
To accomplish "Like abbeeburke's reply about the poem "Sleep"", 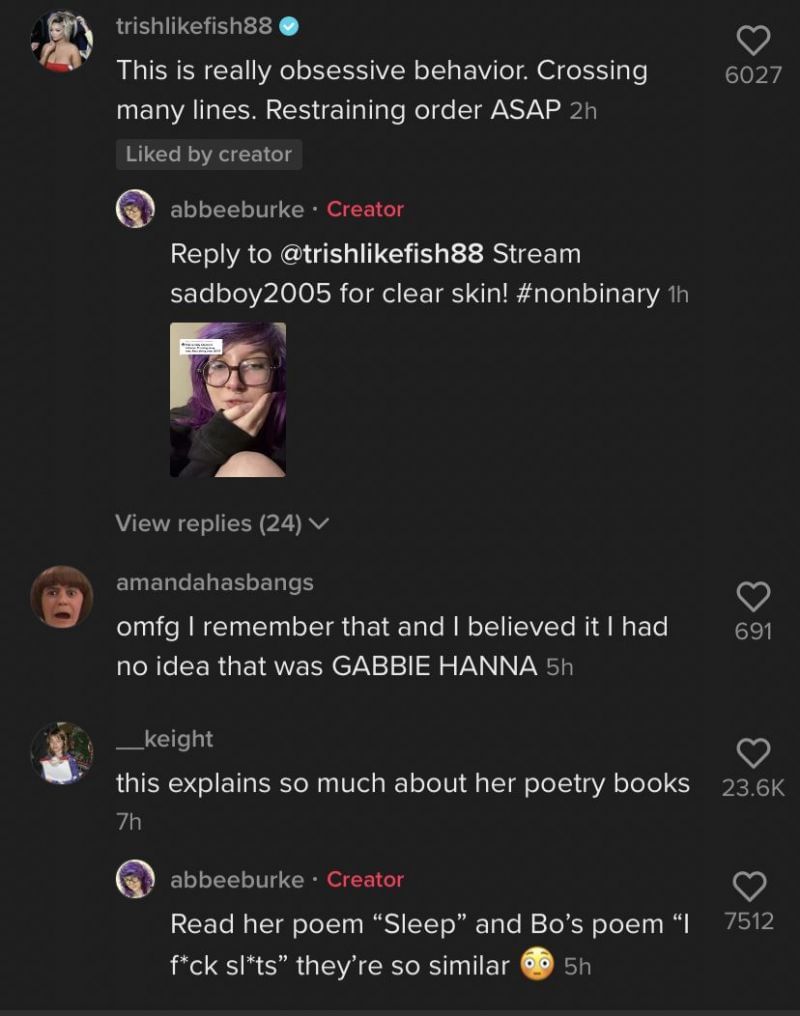I will [x=749, y=886].
